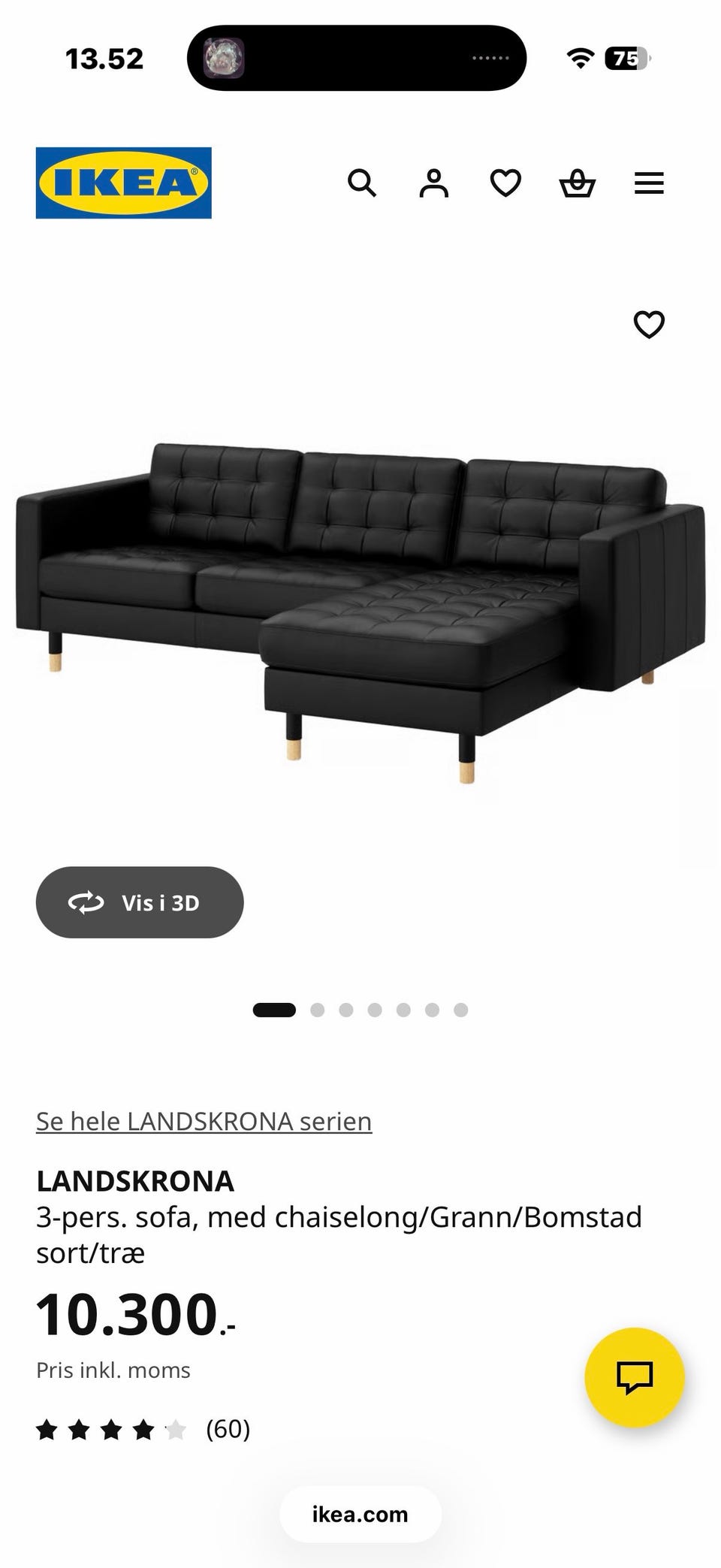Open Se hele LANDSKRONA serien link
Image resolution: width=721 pixels, height=1568 pixels.
point(203,1121)
